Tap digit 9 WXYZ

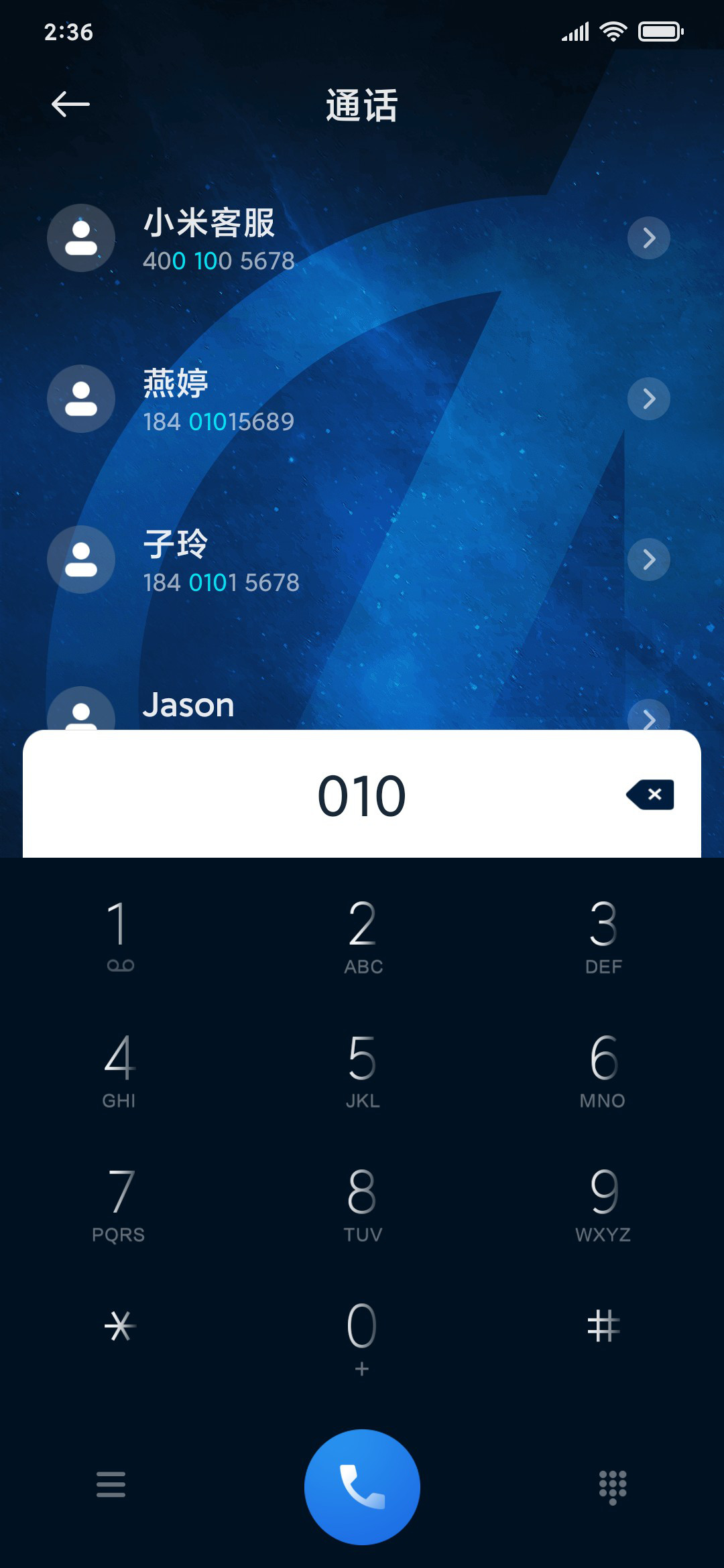(603, 1203)
